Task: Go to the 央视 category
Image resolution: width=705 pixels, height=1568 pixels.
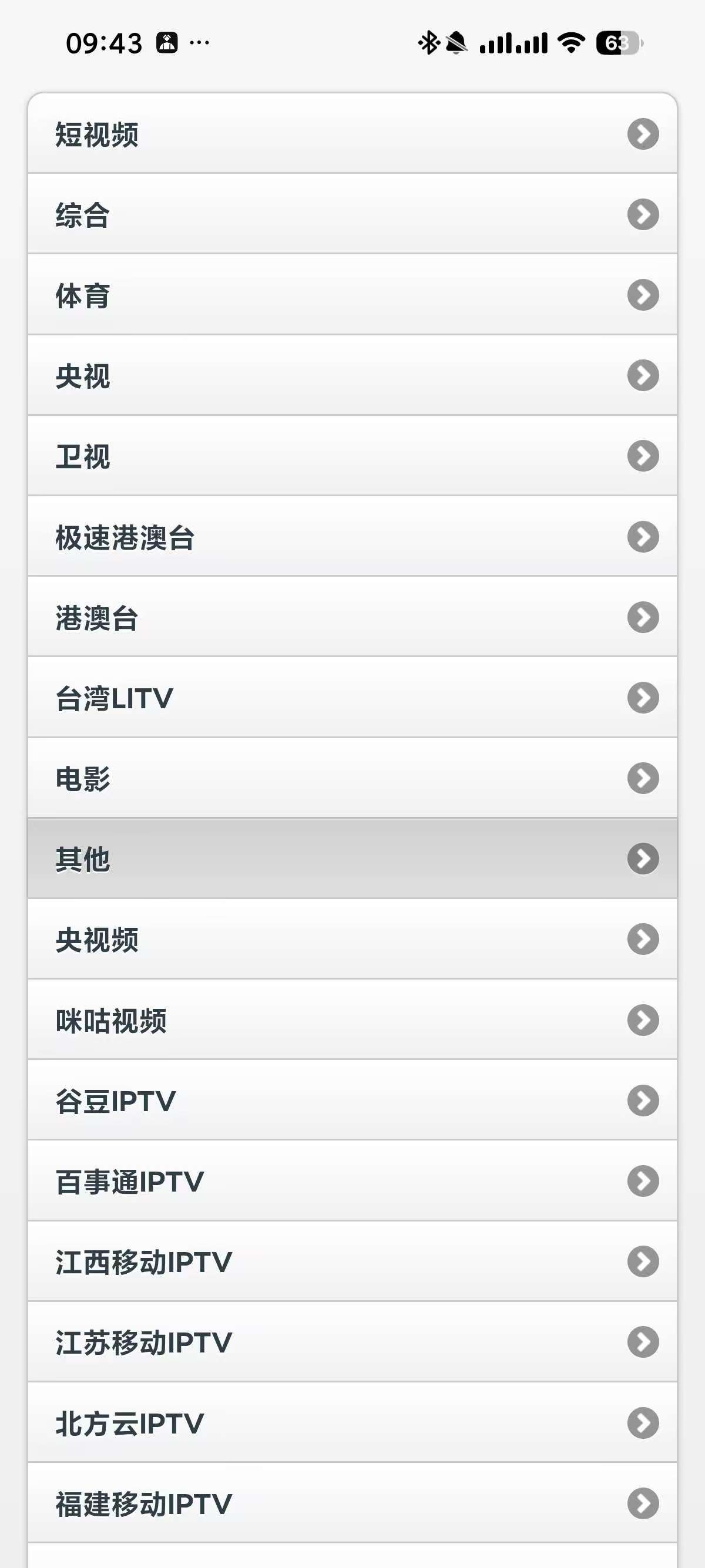Action: coord(352,376)
